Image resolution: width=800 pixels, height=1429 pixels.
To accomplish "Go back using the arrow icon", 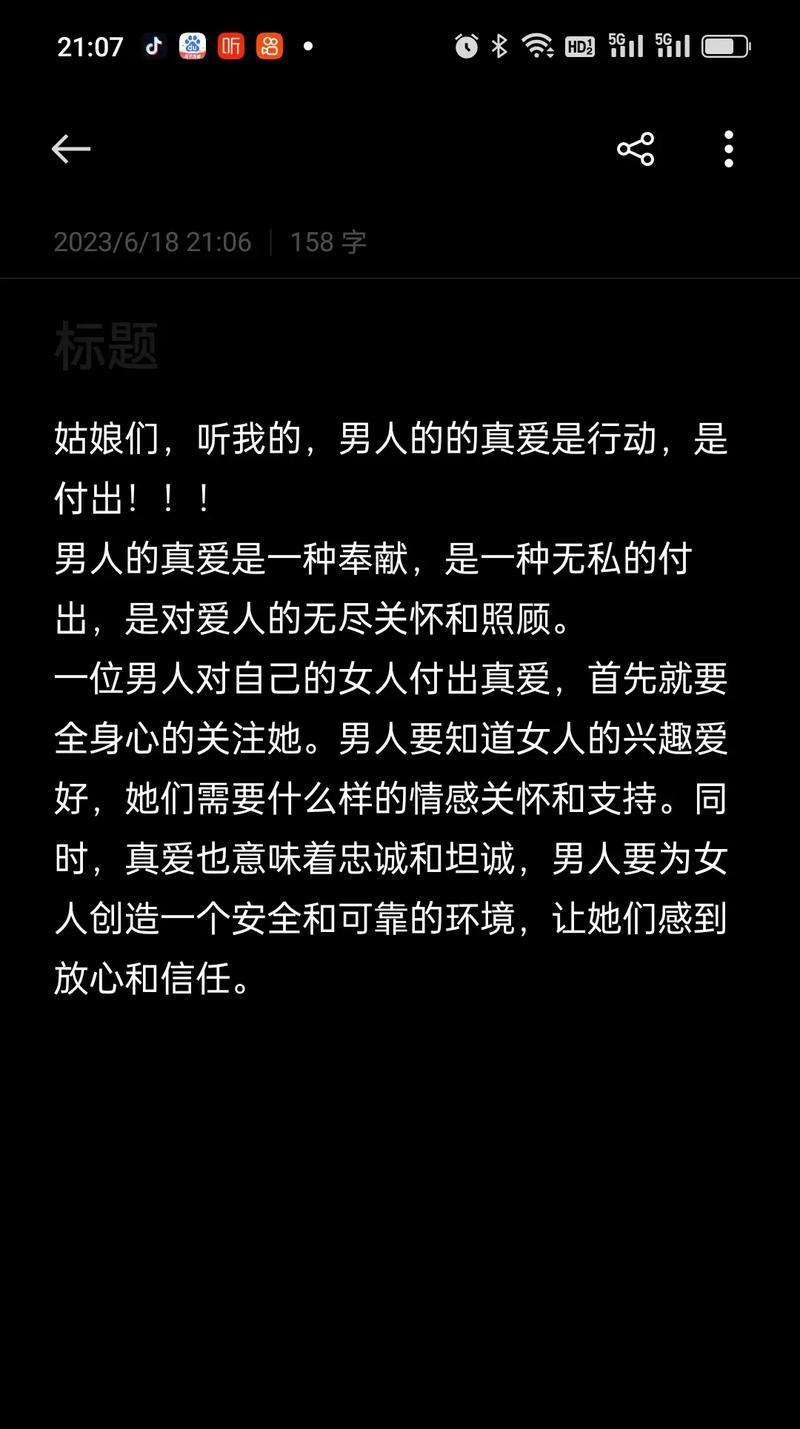I will [x=71, y=149].
